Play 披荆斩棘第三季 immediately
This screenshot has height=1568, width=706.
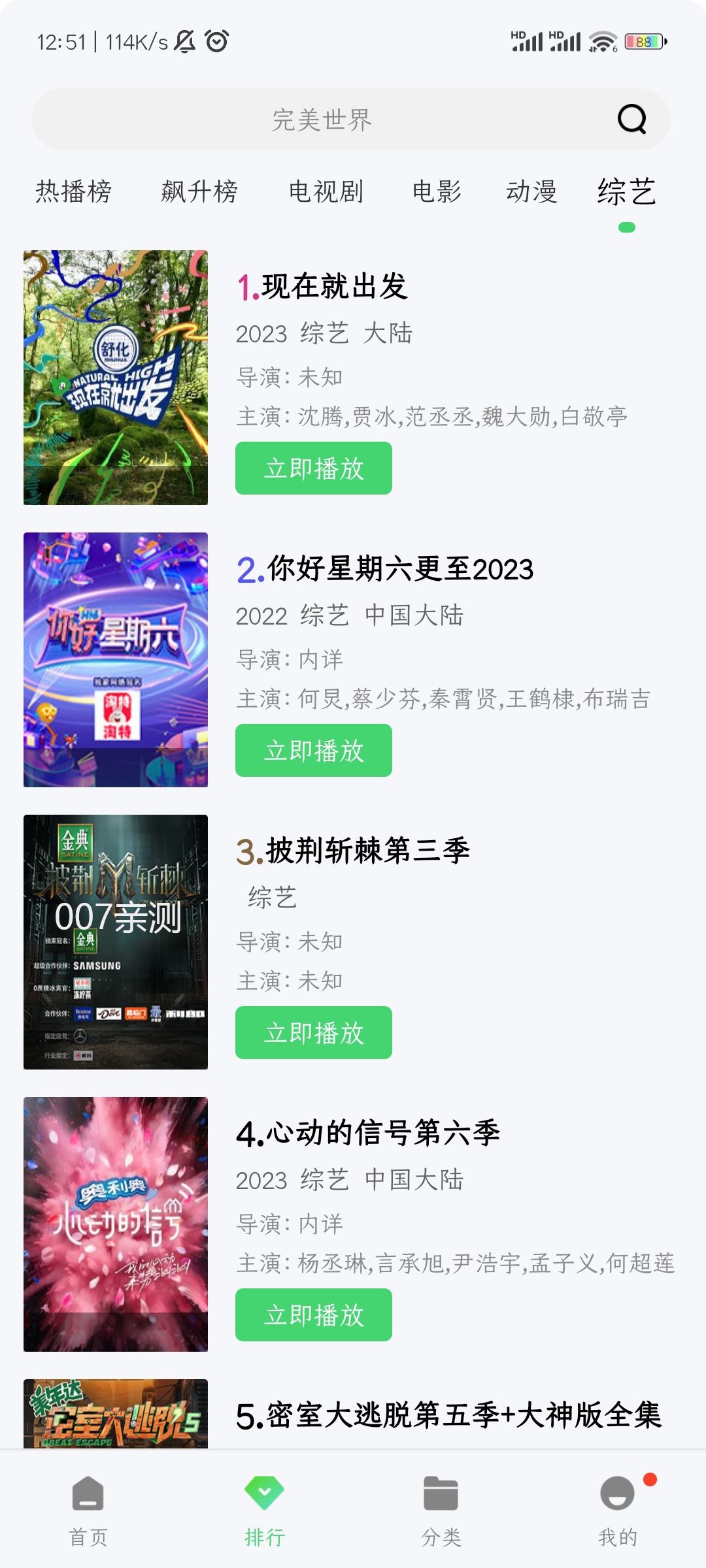tap(313, 1033)
